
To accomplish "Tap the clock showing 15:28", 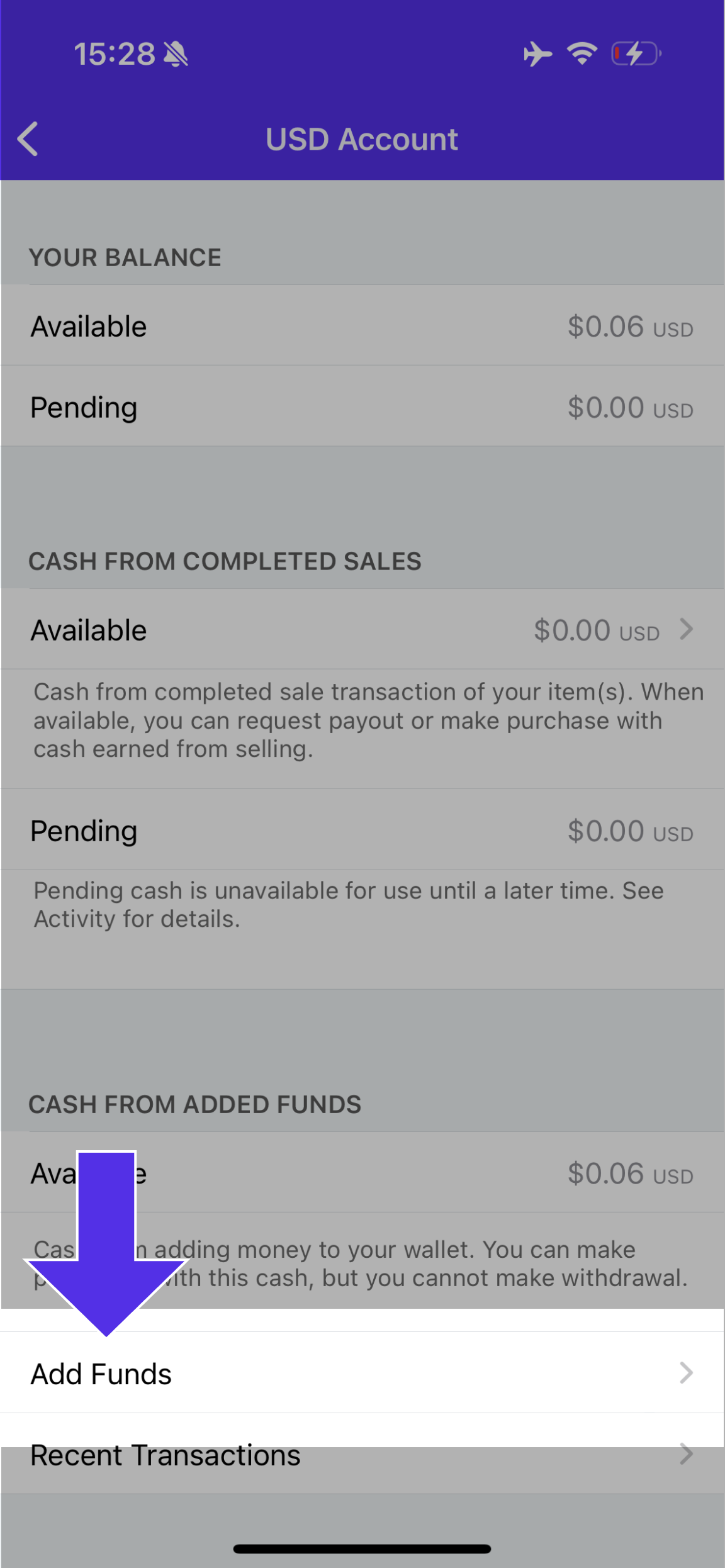I will point(113,53).
